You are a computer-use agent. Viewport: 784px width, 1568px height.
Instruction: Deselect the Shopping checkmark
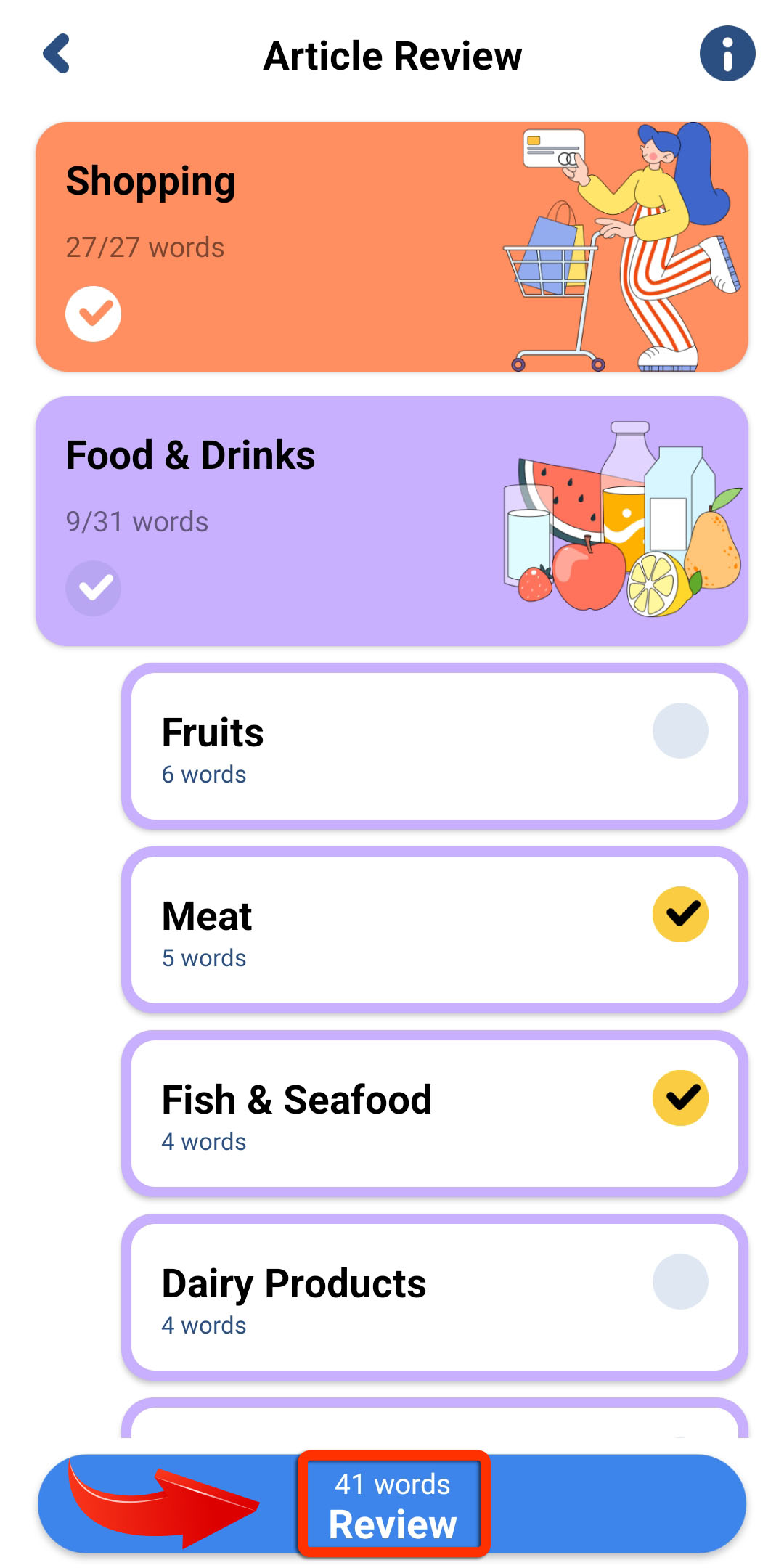93,314
